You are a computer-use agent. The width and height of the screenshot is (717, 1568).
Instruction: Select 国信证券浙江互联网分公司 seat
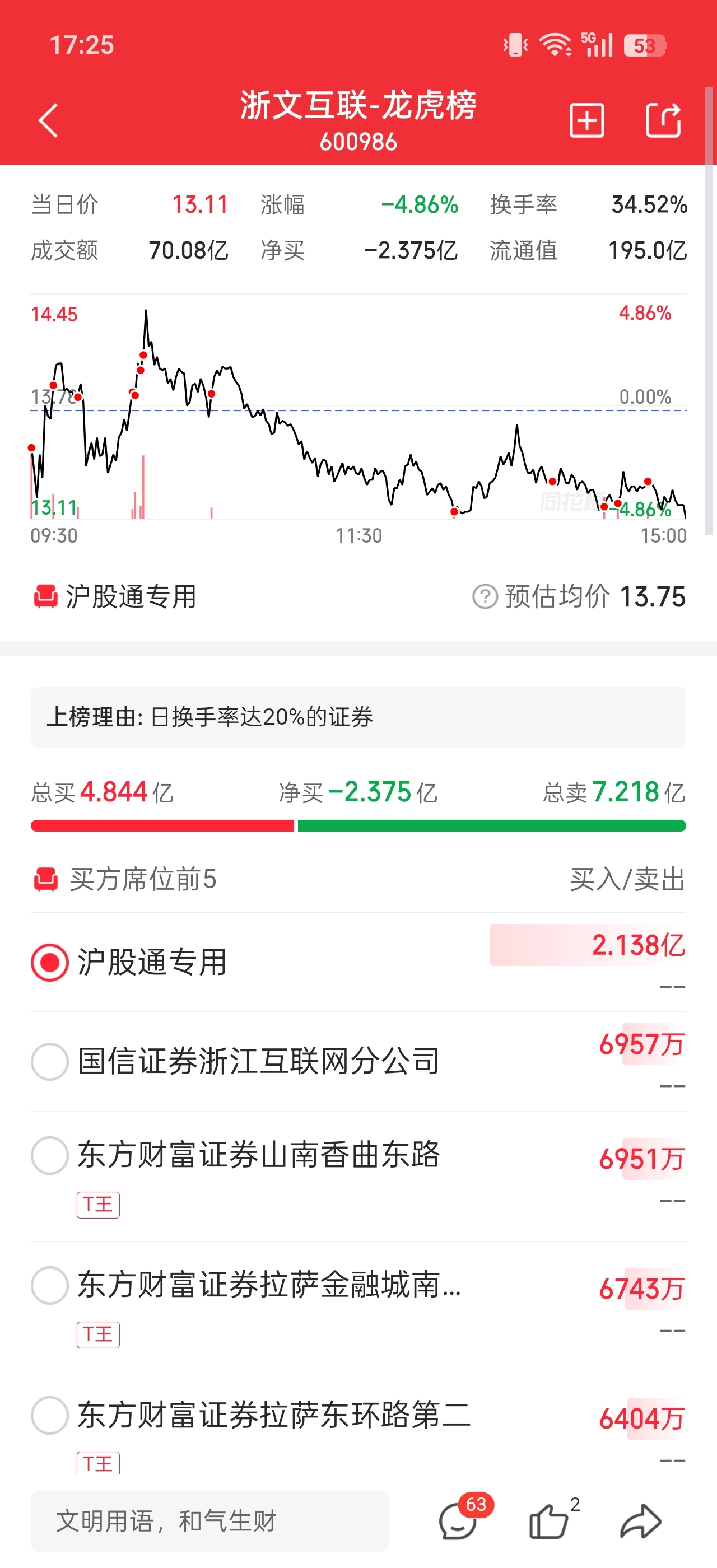49,1062
